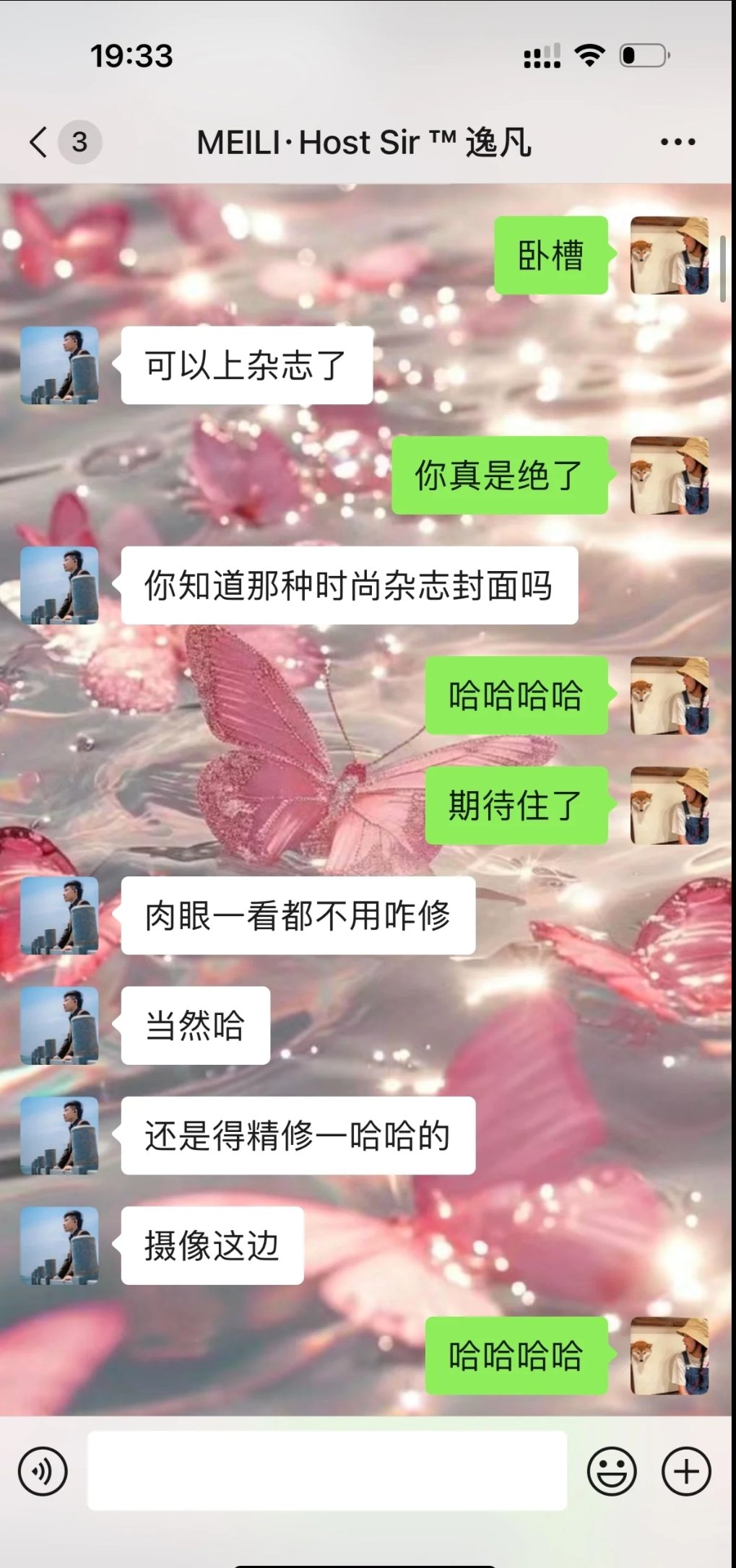This screenshot has width=736, height=1568.
Task: Open the chat info three-dot menu
Action: tap(677, 142)
